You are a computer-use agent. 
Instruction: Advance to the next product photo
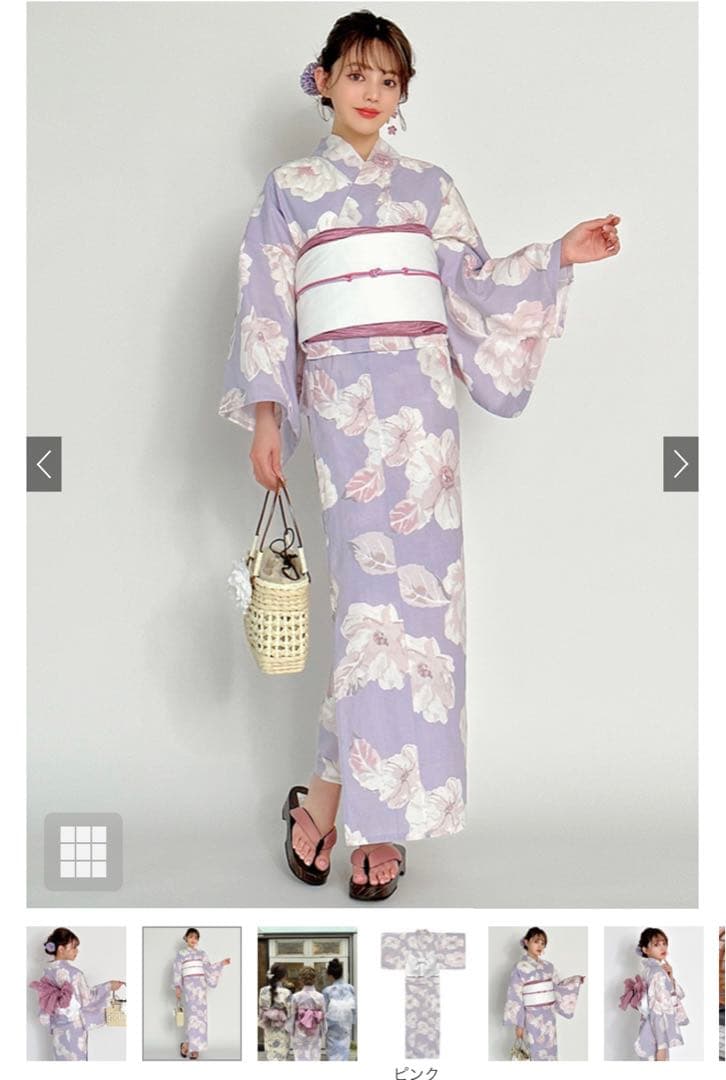tap(680, 464)
